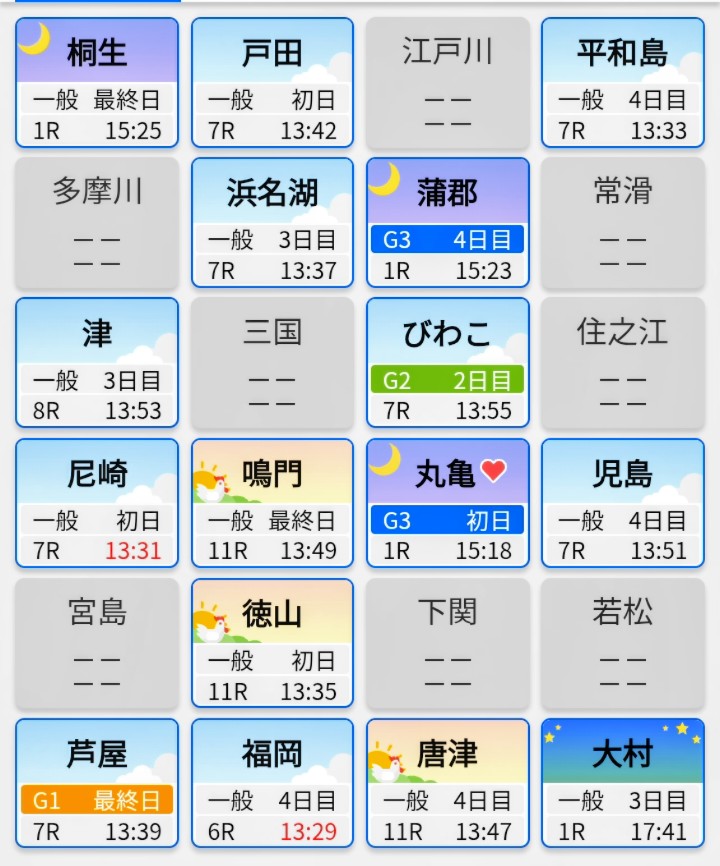Open the 唐津 race card

coord(447,783)
